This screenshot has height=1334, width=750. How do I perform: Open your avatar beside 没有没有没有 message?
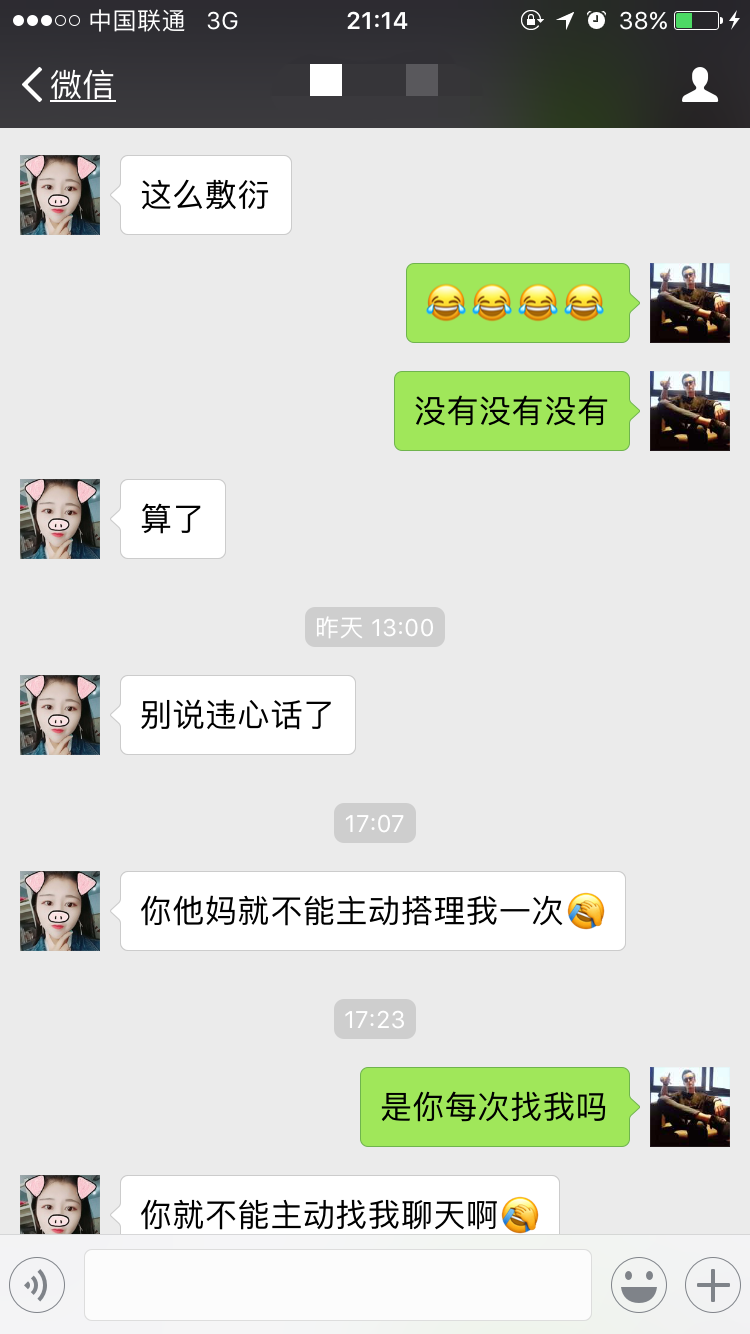[690, 411]
